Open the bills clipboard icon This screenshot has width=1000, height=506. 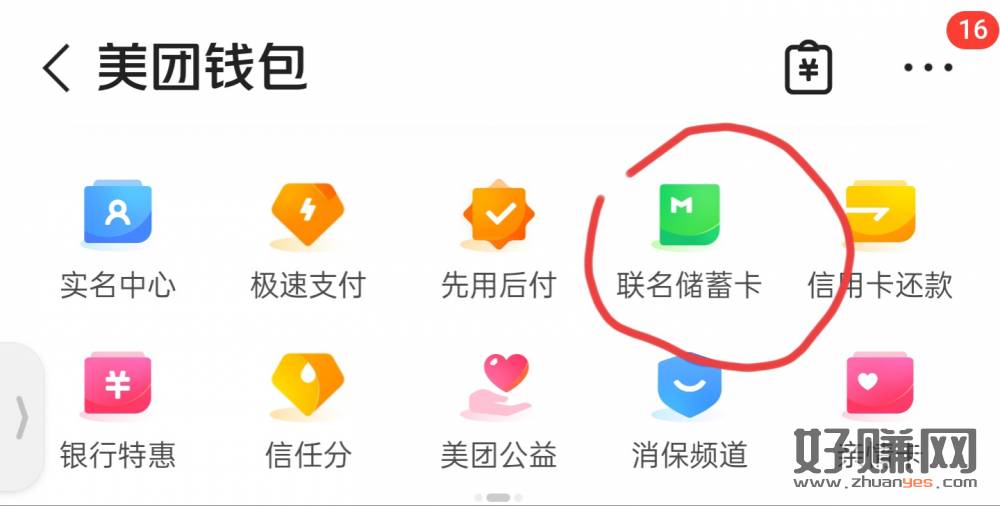click(808, 68)
